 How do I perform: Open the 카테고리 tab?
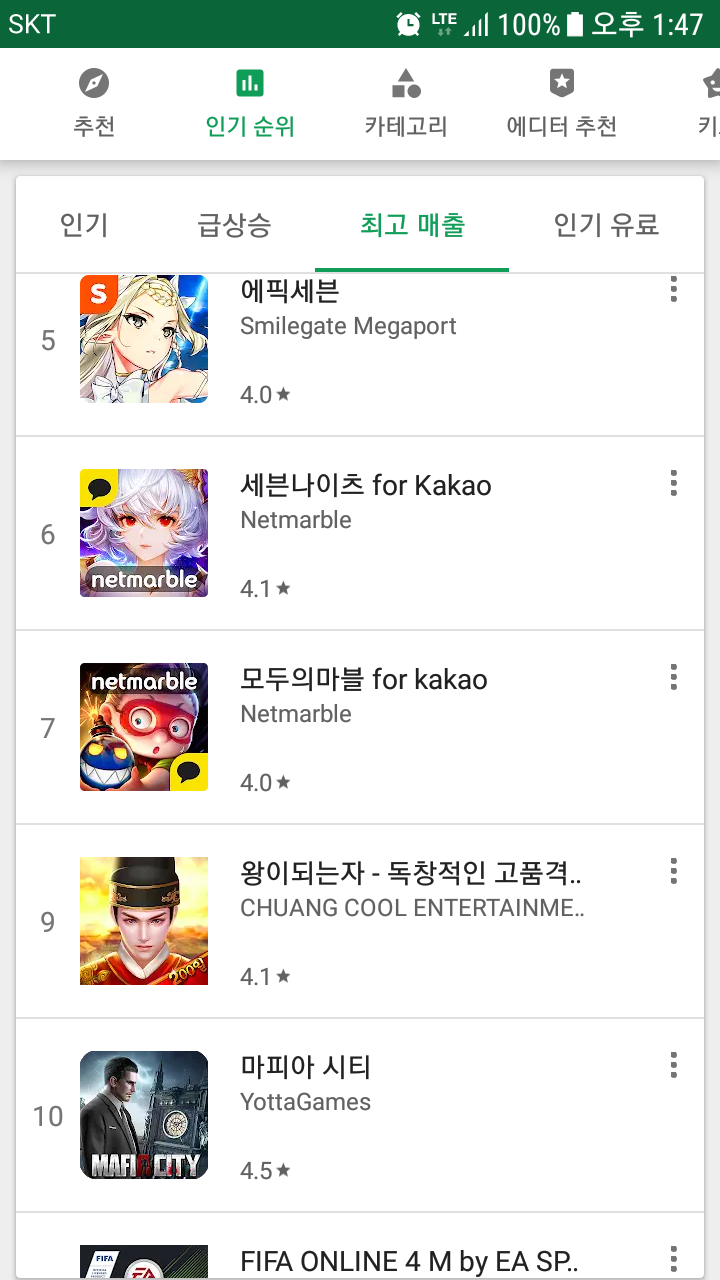pyautogui.click(x=406, y=104)
